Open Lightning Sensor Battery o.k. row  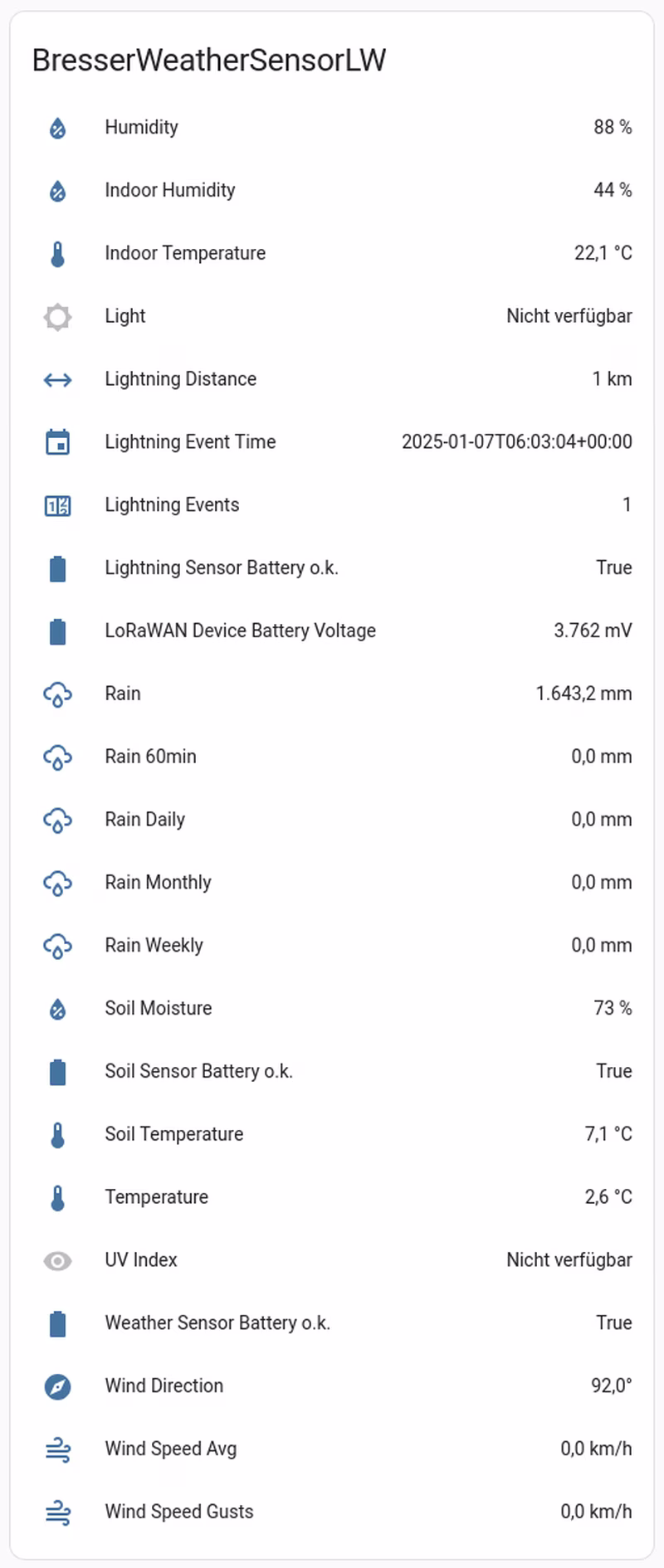point(221,568)
